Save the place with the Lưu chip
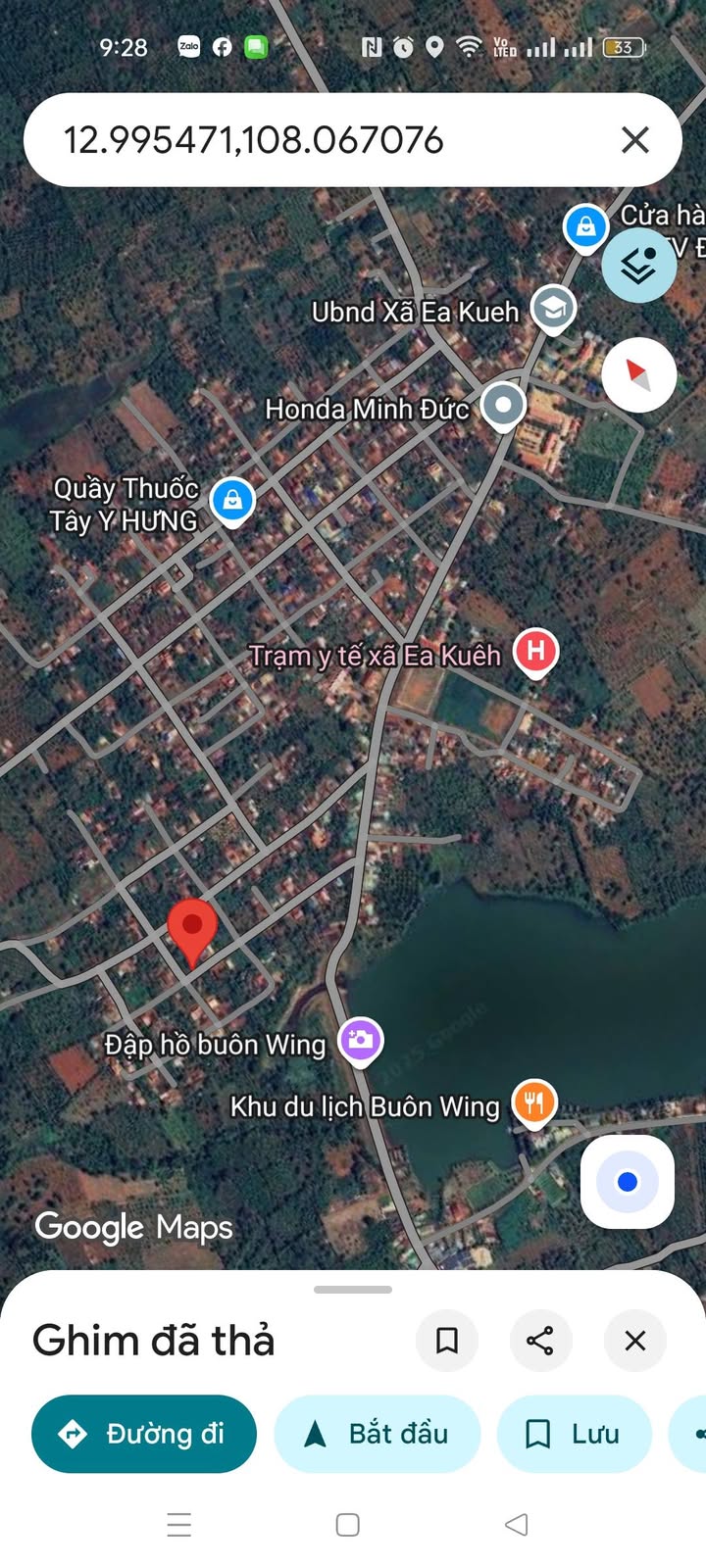This screenshot has height=1568, width=706. click(575, 1434)
